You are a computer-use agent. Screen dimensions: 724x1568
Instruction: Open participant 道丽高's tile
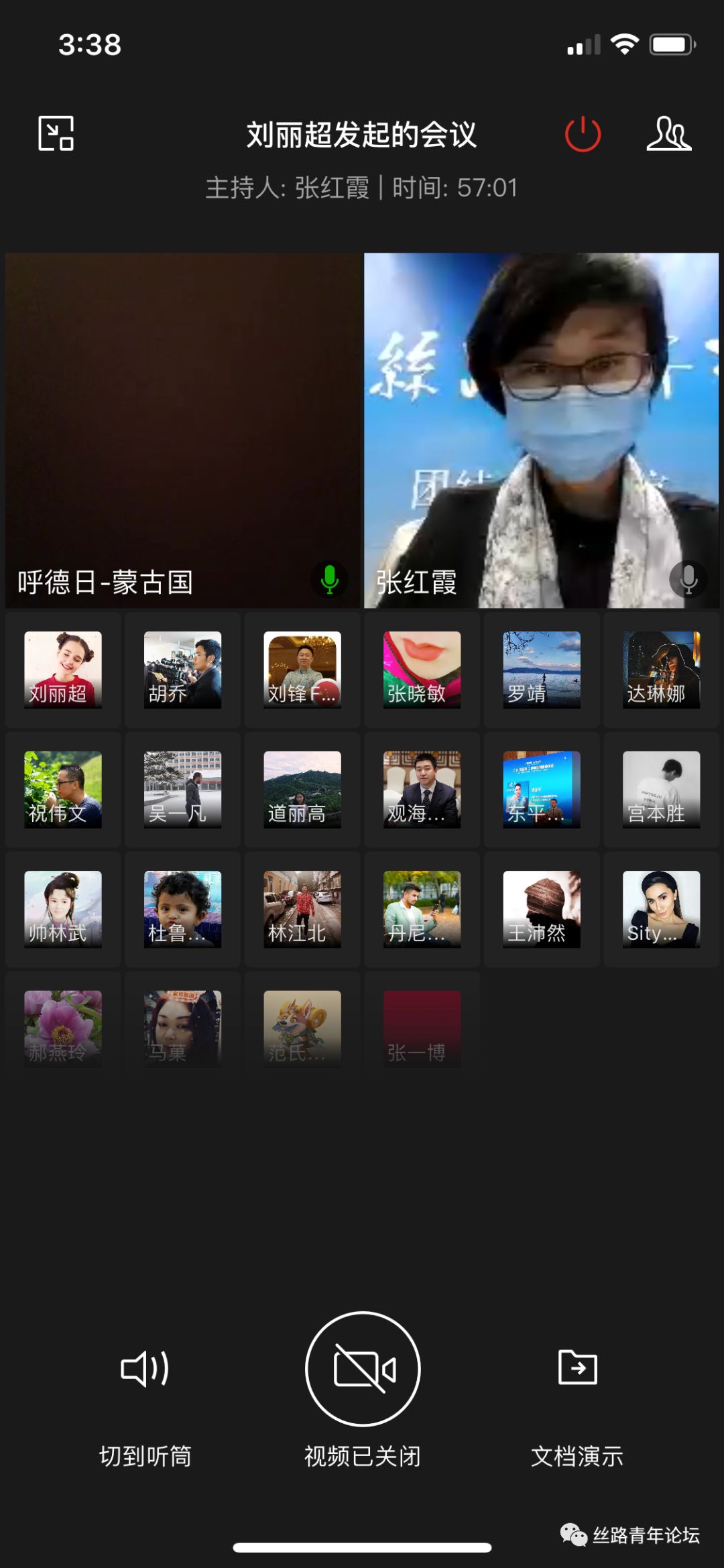(x=302, y=790)
